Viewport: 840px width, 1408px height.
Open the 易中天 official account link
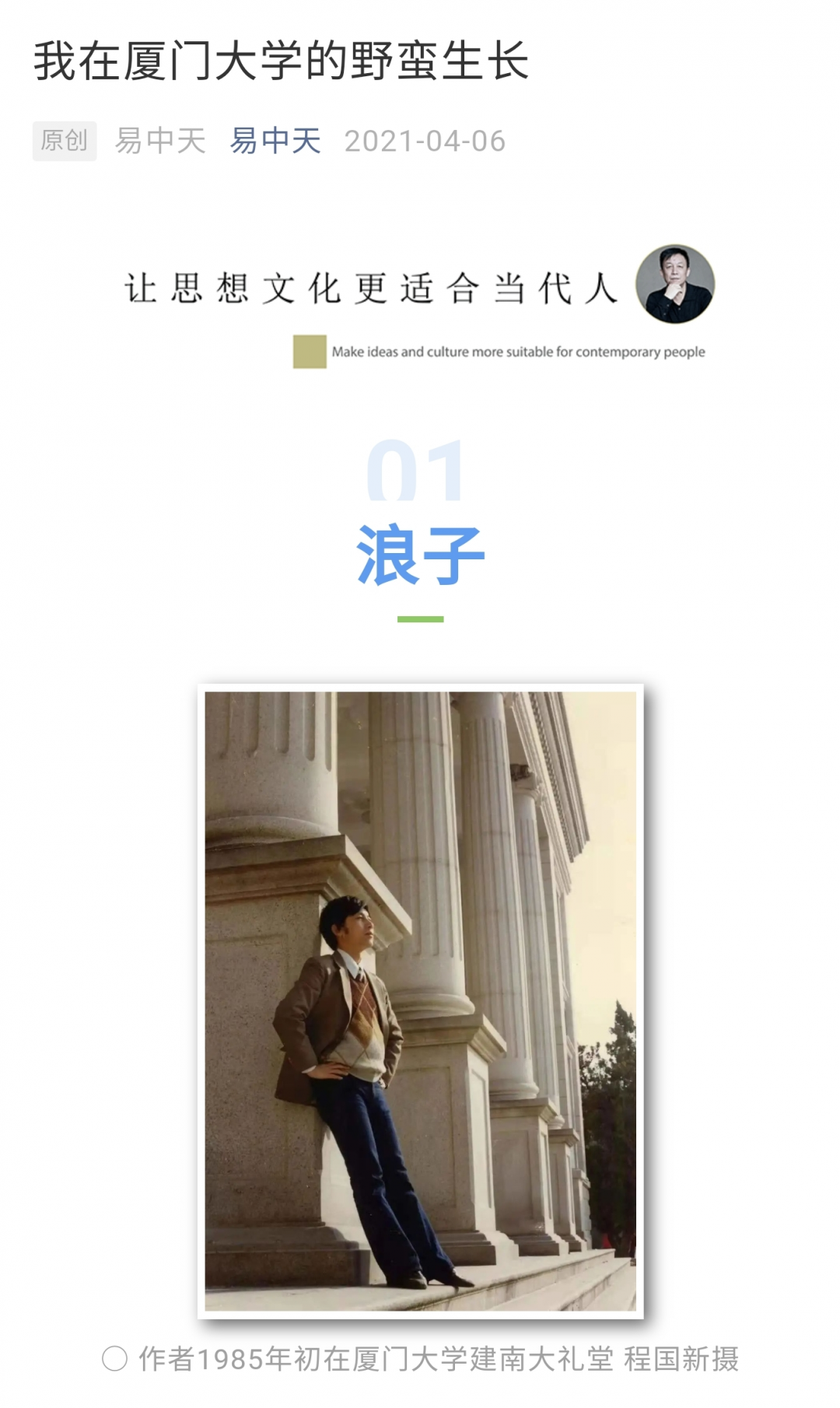point(275,141)
